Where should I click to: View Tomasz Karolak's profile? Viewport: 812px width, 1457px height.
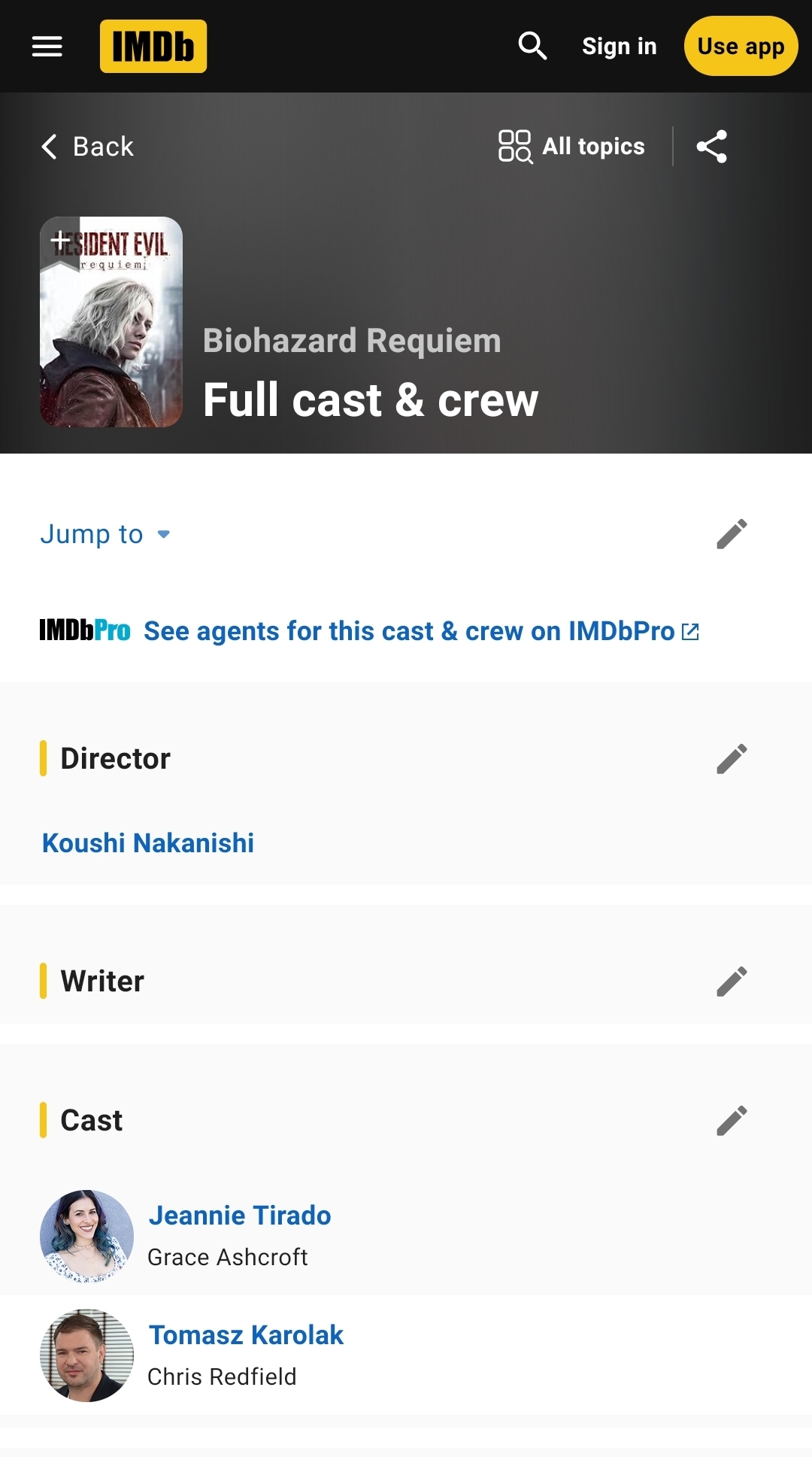tap(246, 1335)
